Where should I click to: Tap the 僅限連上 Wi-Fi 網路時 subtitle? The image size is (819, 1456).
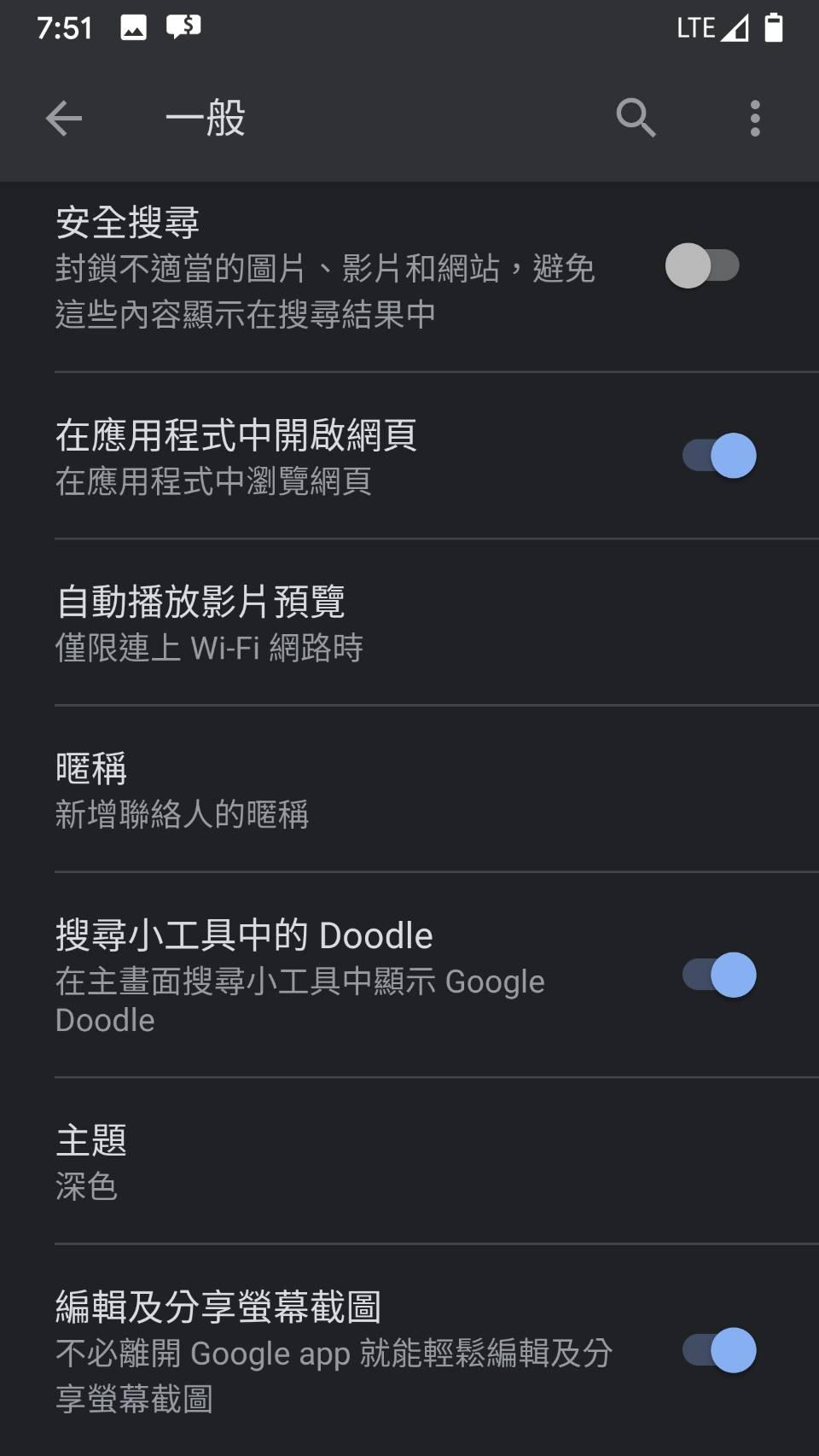click(209, 648)
